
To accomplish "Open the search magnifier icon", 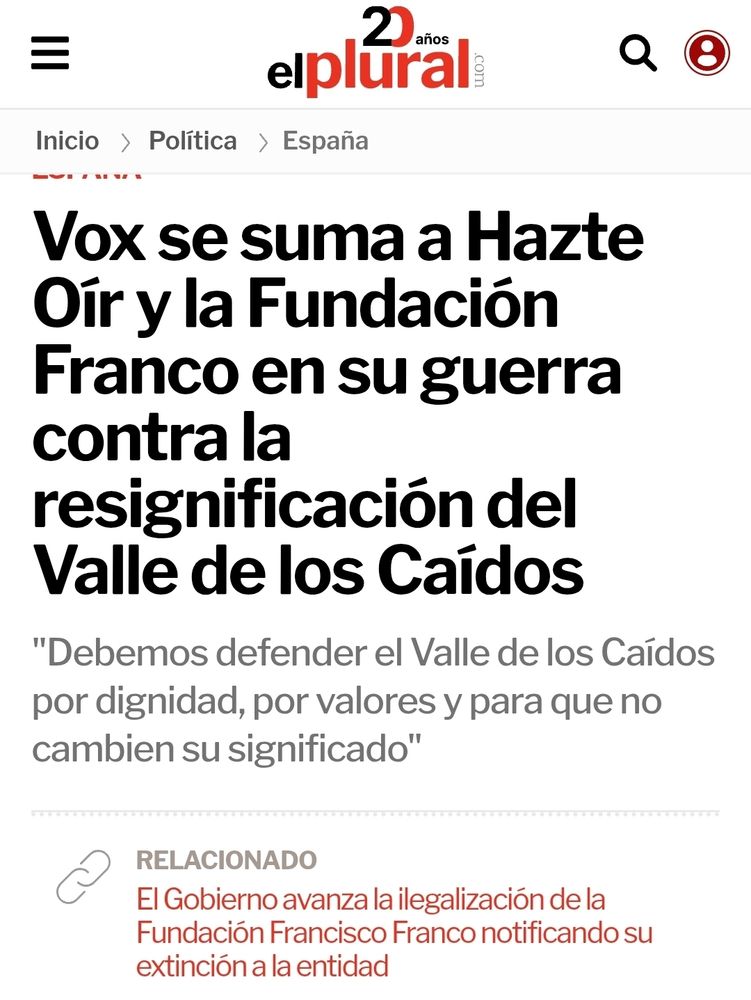I will point(637,51).
